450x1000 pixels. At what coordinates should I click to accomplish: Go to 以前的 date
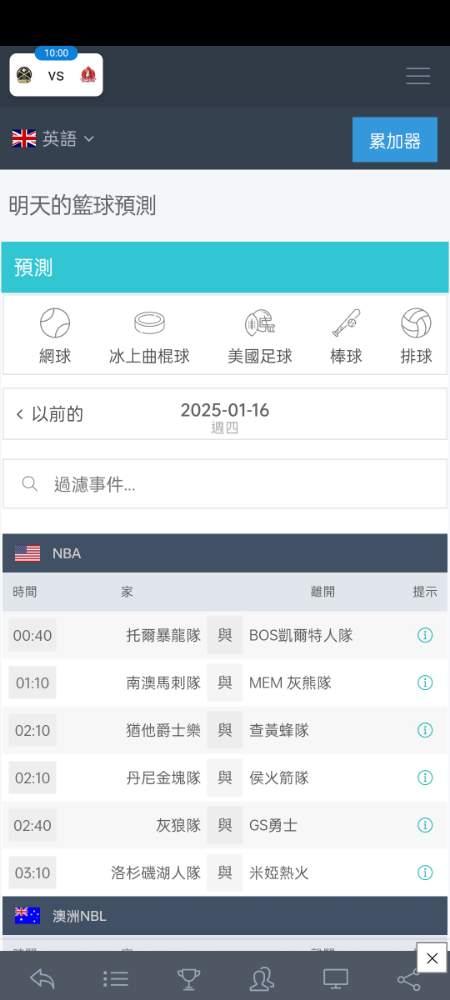(50, 415)
